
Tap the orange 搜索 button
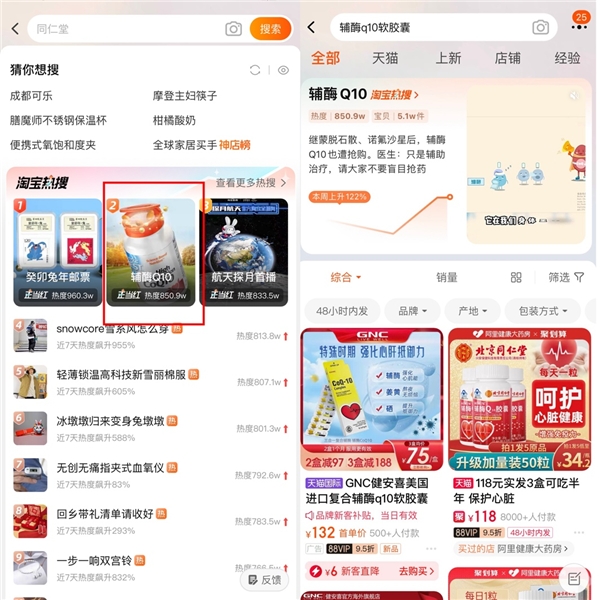270,29
